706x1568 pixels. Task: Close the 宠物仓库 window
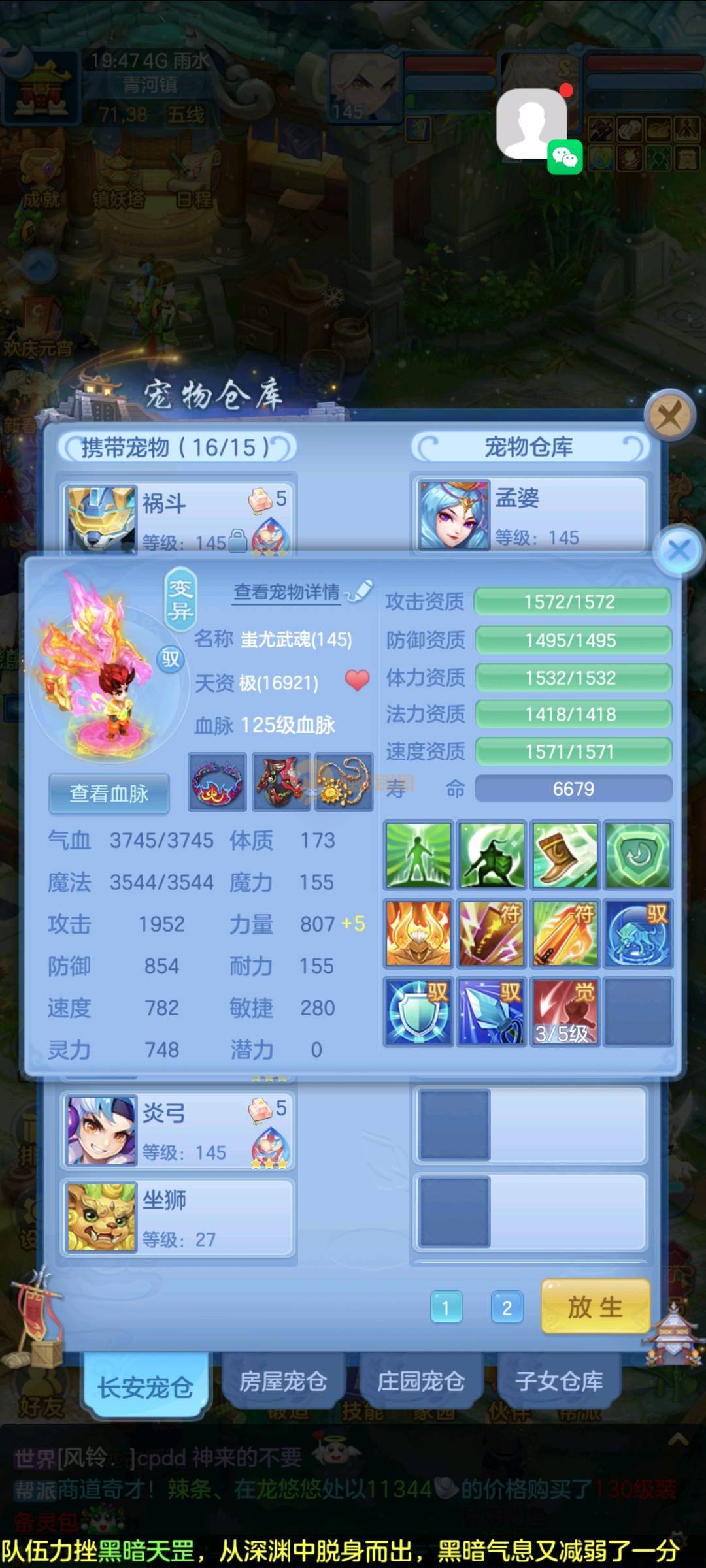tap(669, 415)
